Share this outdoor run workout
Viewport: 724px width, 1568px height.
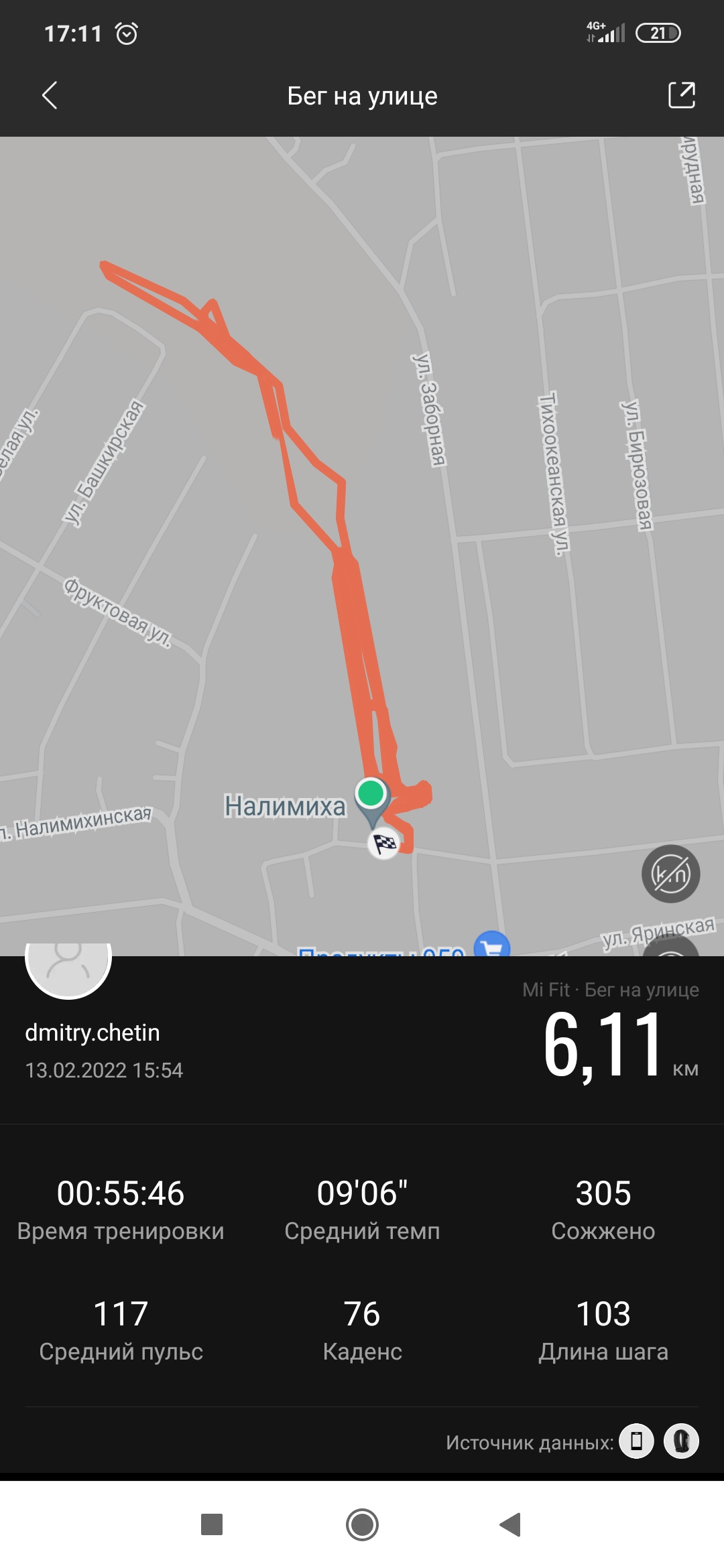[x=681, y=95]
